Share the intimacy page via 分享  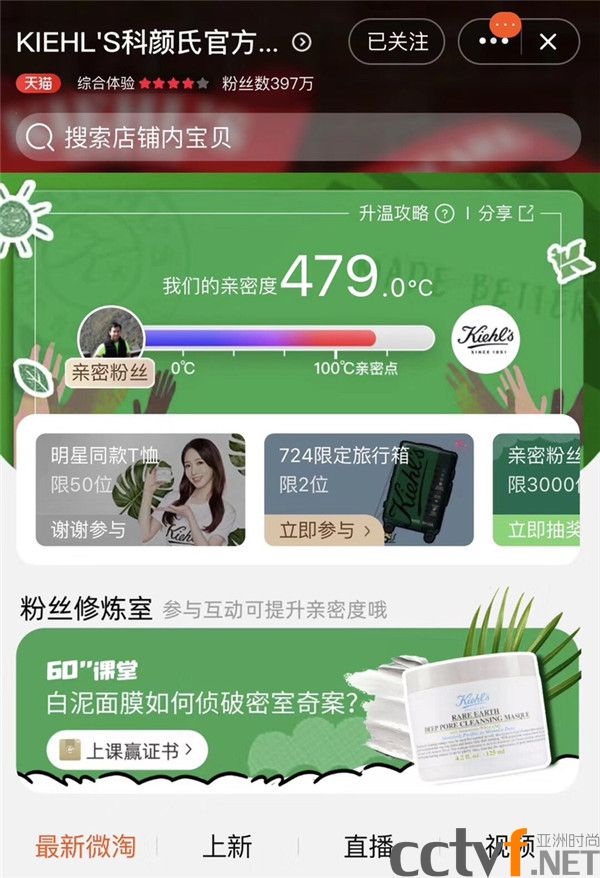point(505,213)
